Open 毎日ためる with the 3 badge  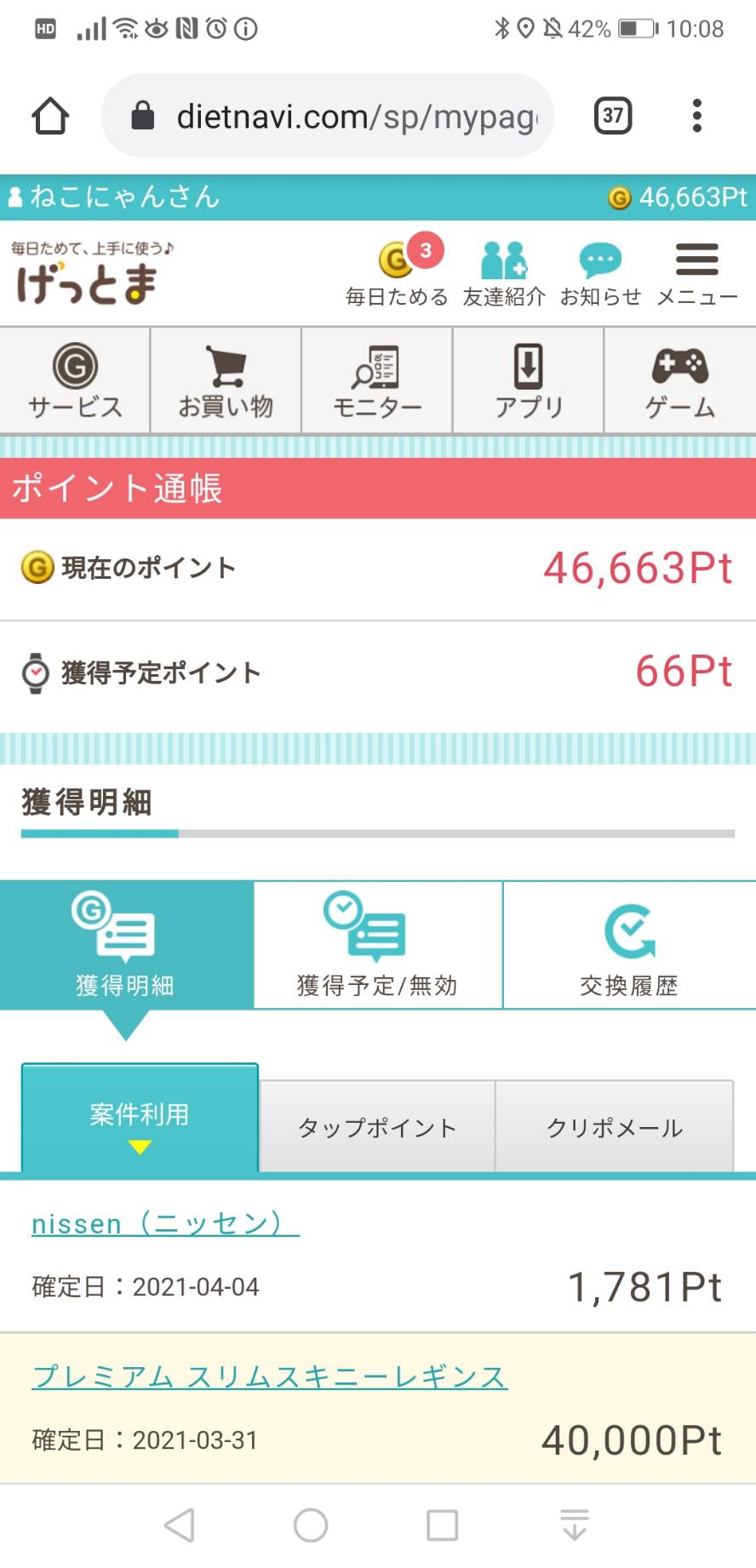coord(397,271)
